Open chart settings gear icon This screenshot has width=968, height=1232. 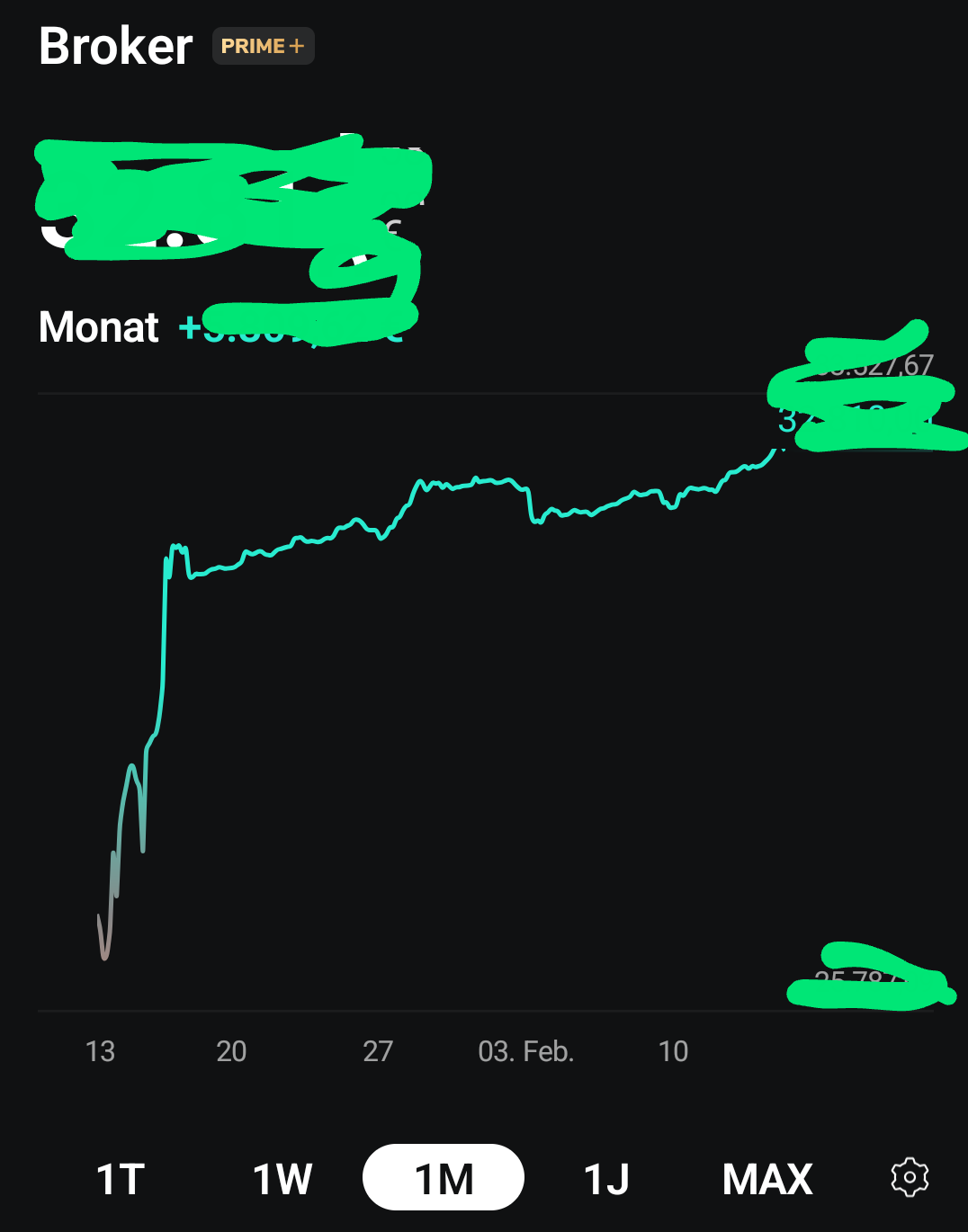(x=910, y=1177)
